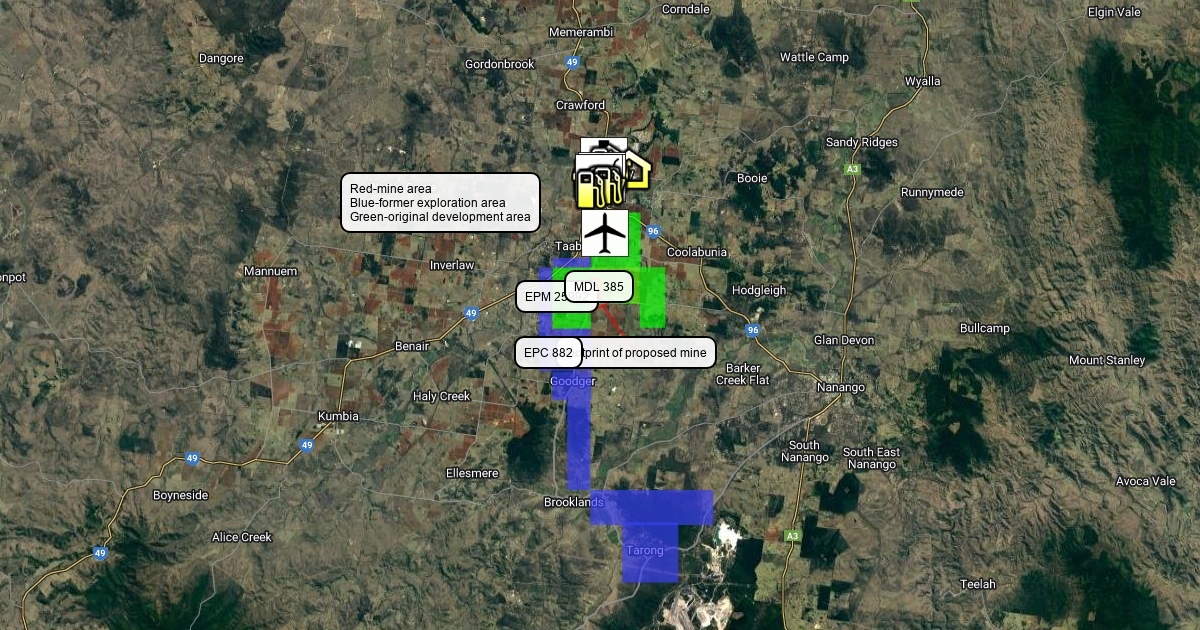Screen dimensions: 1200x630
Task: Open the MDL 385 map label
Action: tap(599, 287)
